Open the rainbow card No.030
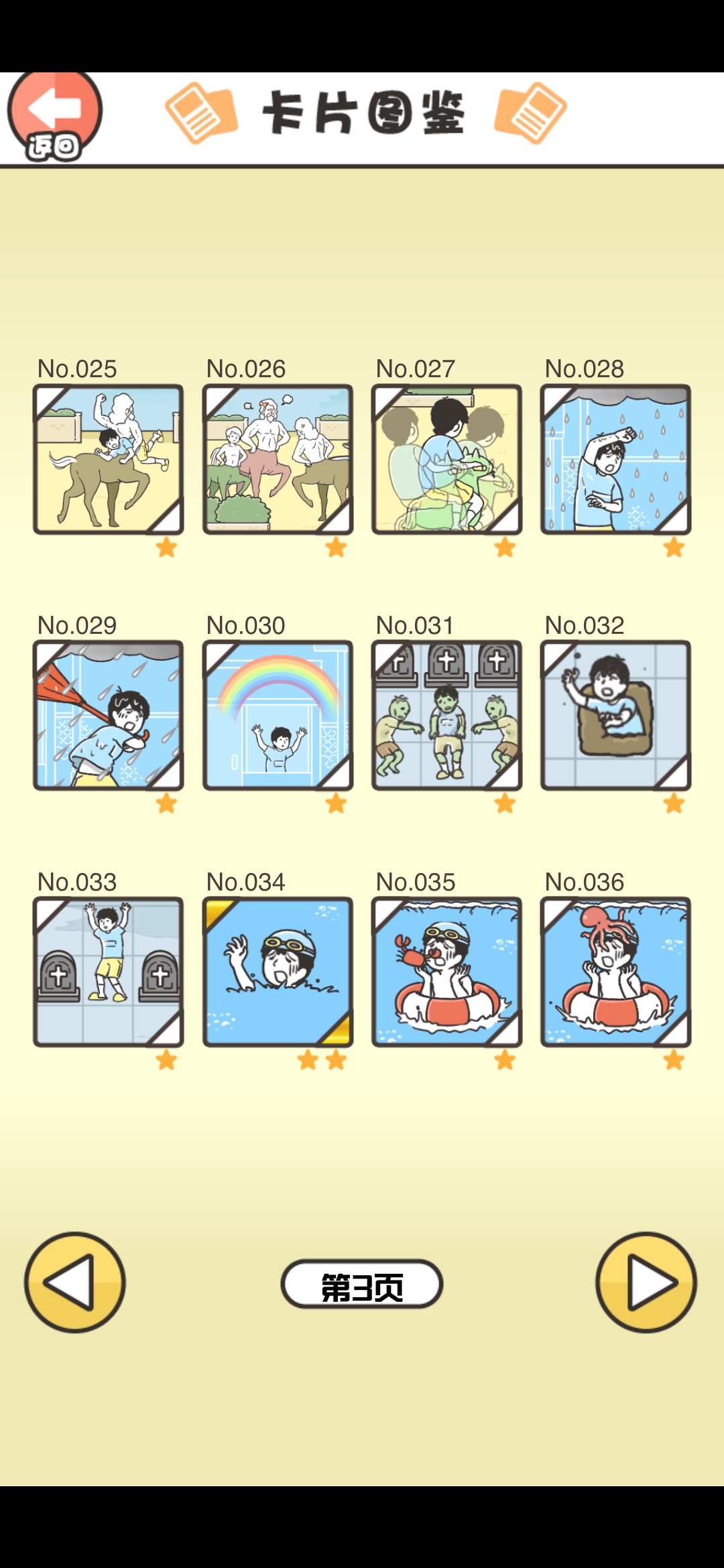 (278, 716)
